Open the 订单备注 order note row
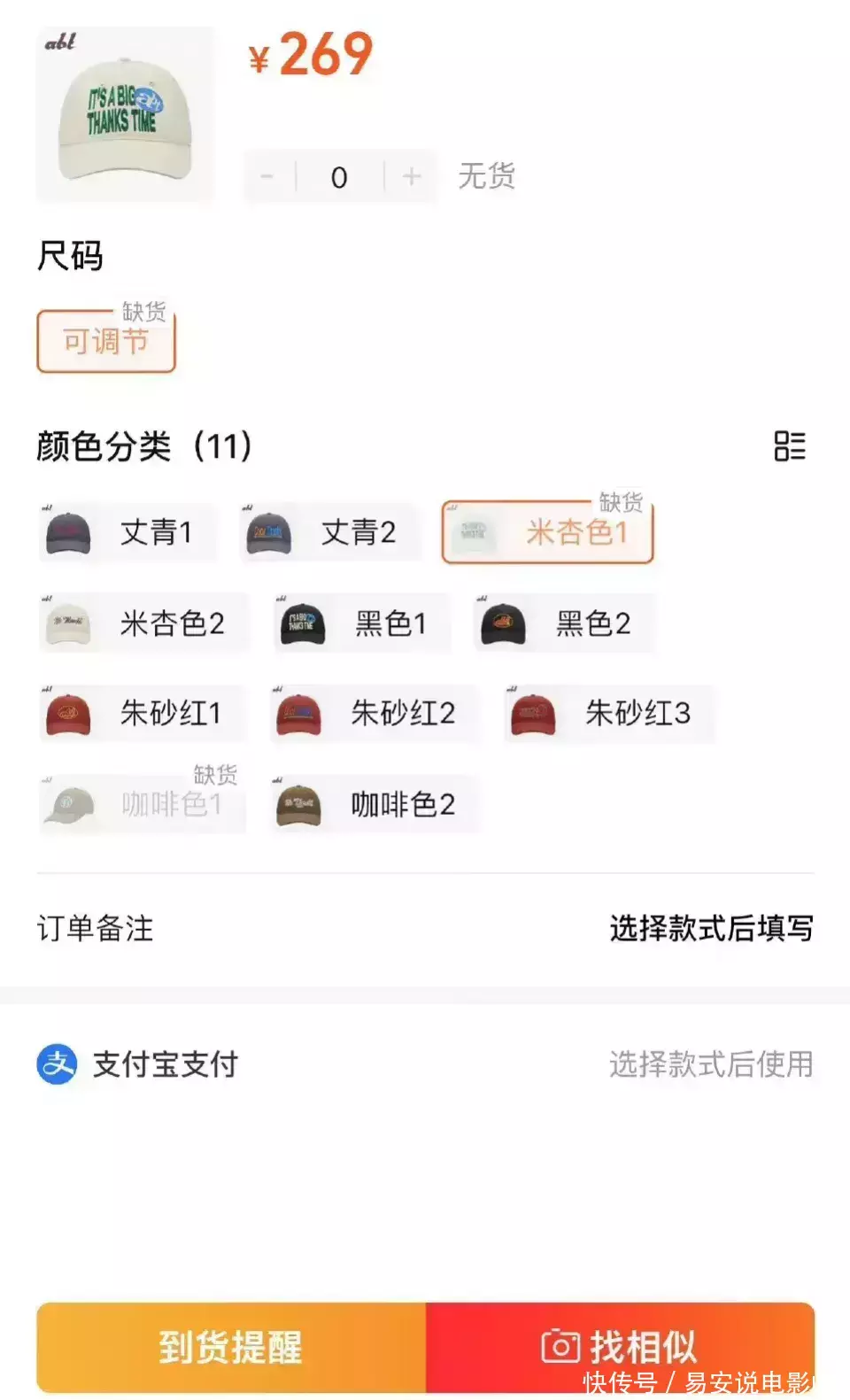This screenshot has width=850, height=1400. point(425,928)
